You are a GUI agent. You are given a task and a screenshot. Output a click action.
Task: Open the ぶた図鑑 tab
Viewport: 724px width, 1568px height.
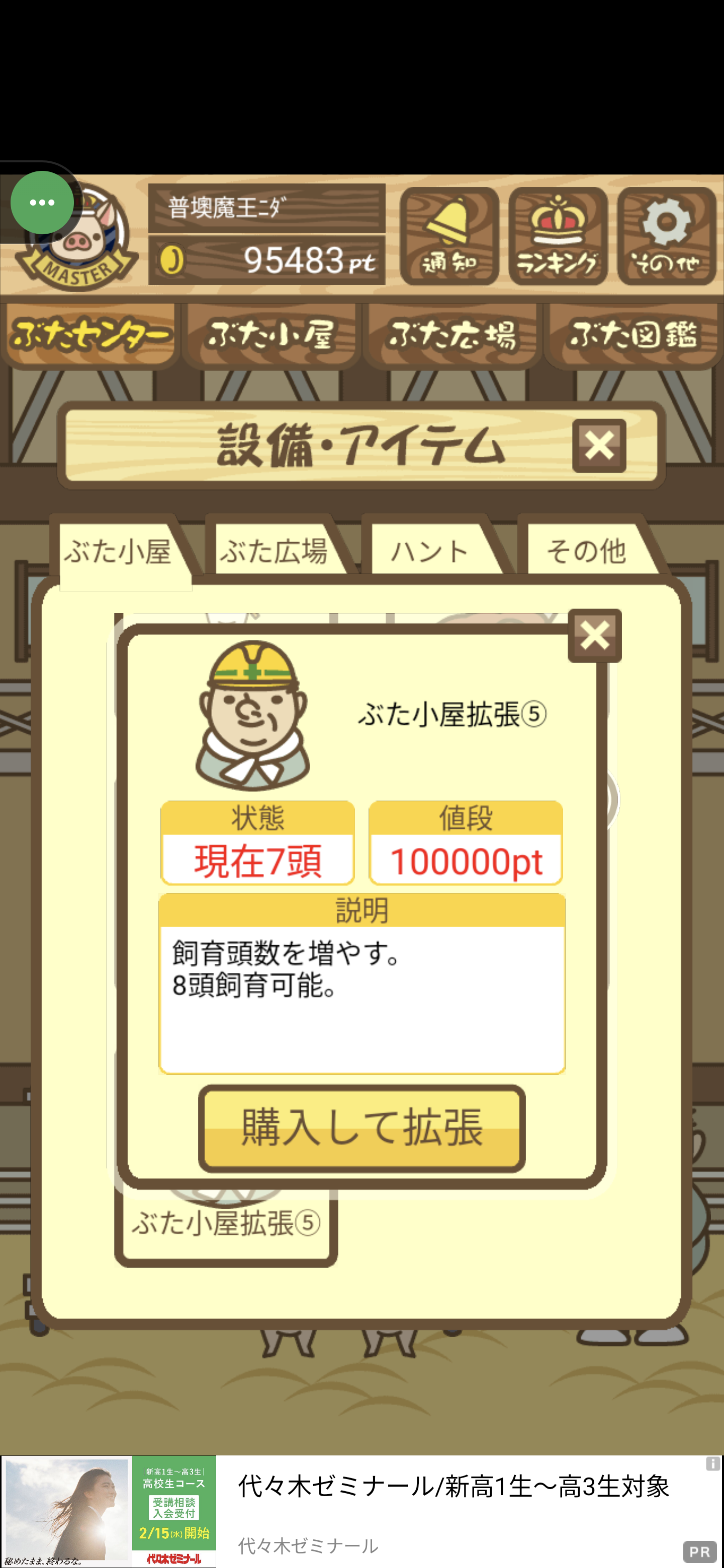pos(633,335)
